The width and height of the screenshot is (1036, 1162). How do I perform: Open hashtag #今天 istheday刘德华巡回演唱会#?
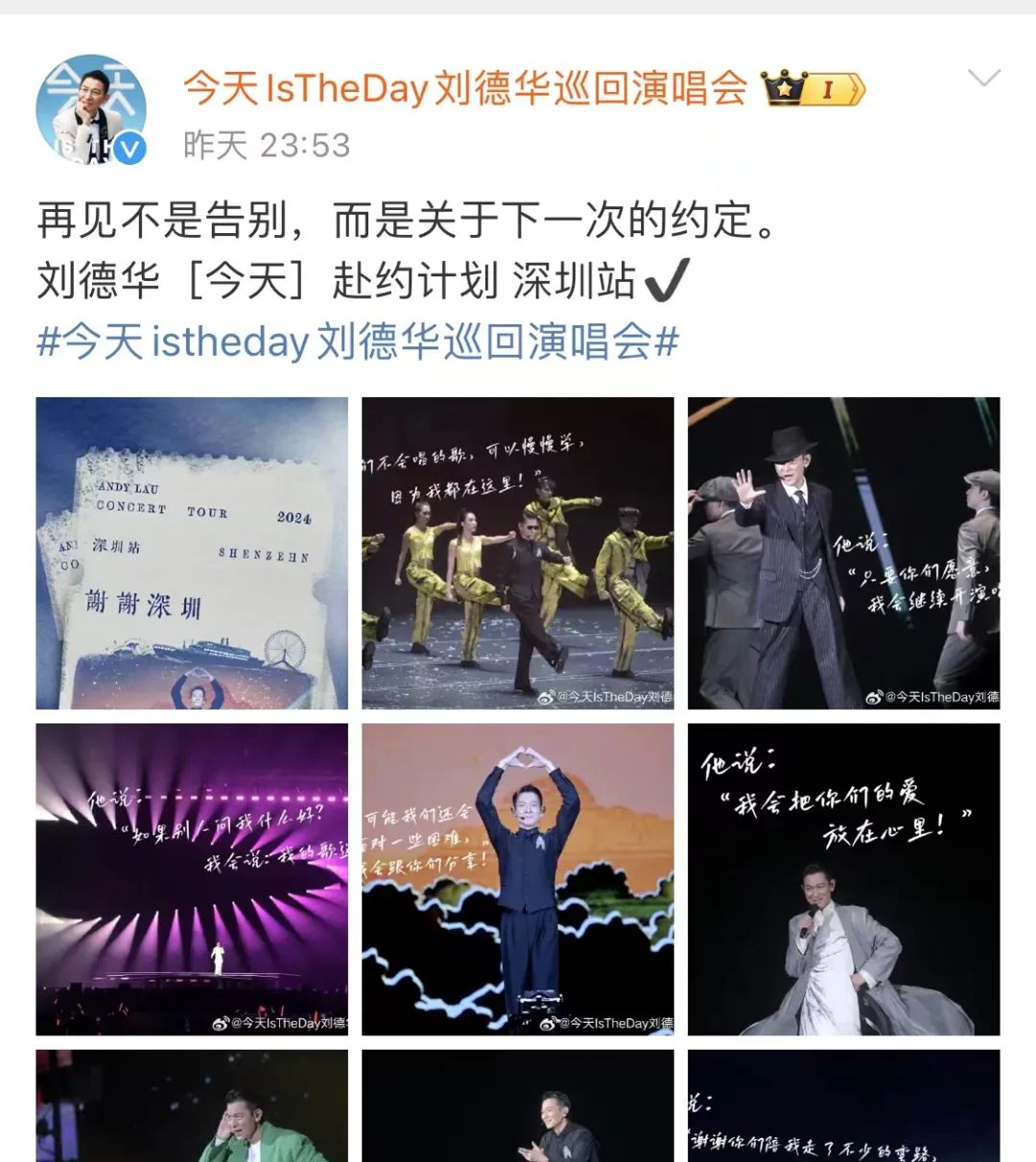(x=358, y=342)
